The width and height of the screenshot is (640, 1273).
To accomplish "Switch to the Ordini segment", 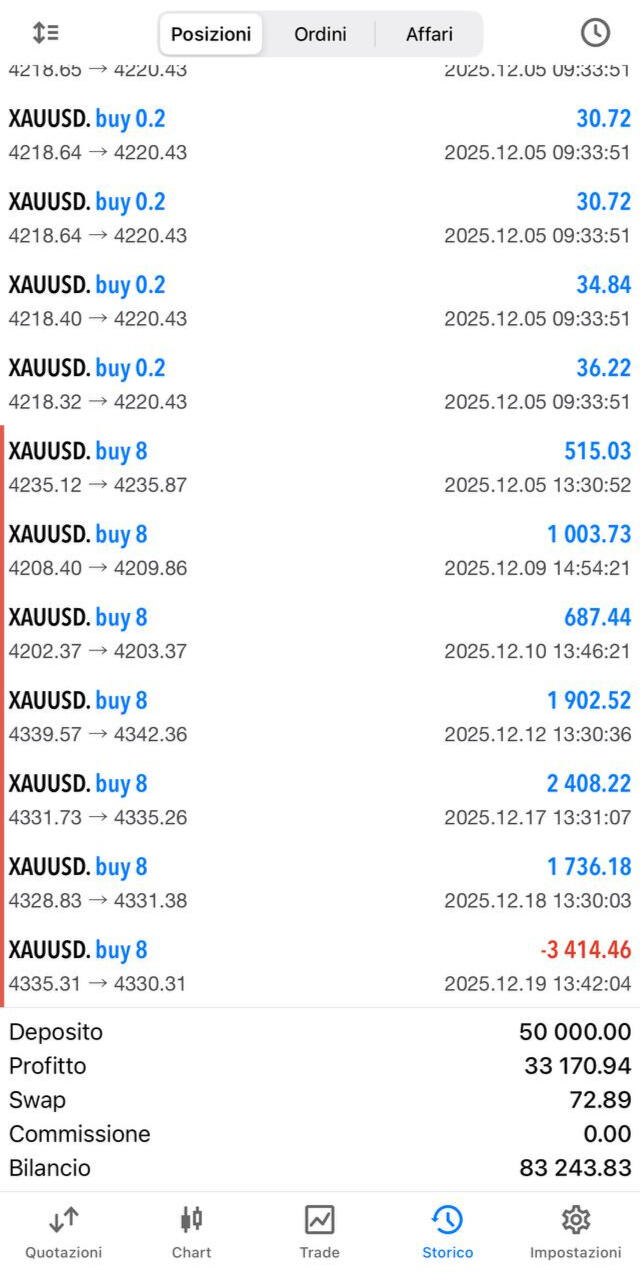I will 320,34.
